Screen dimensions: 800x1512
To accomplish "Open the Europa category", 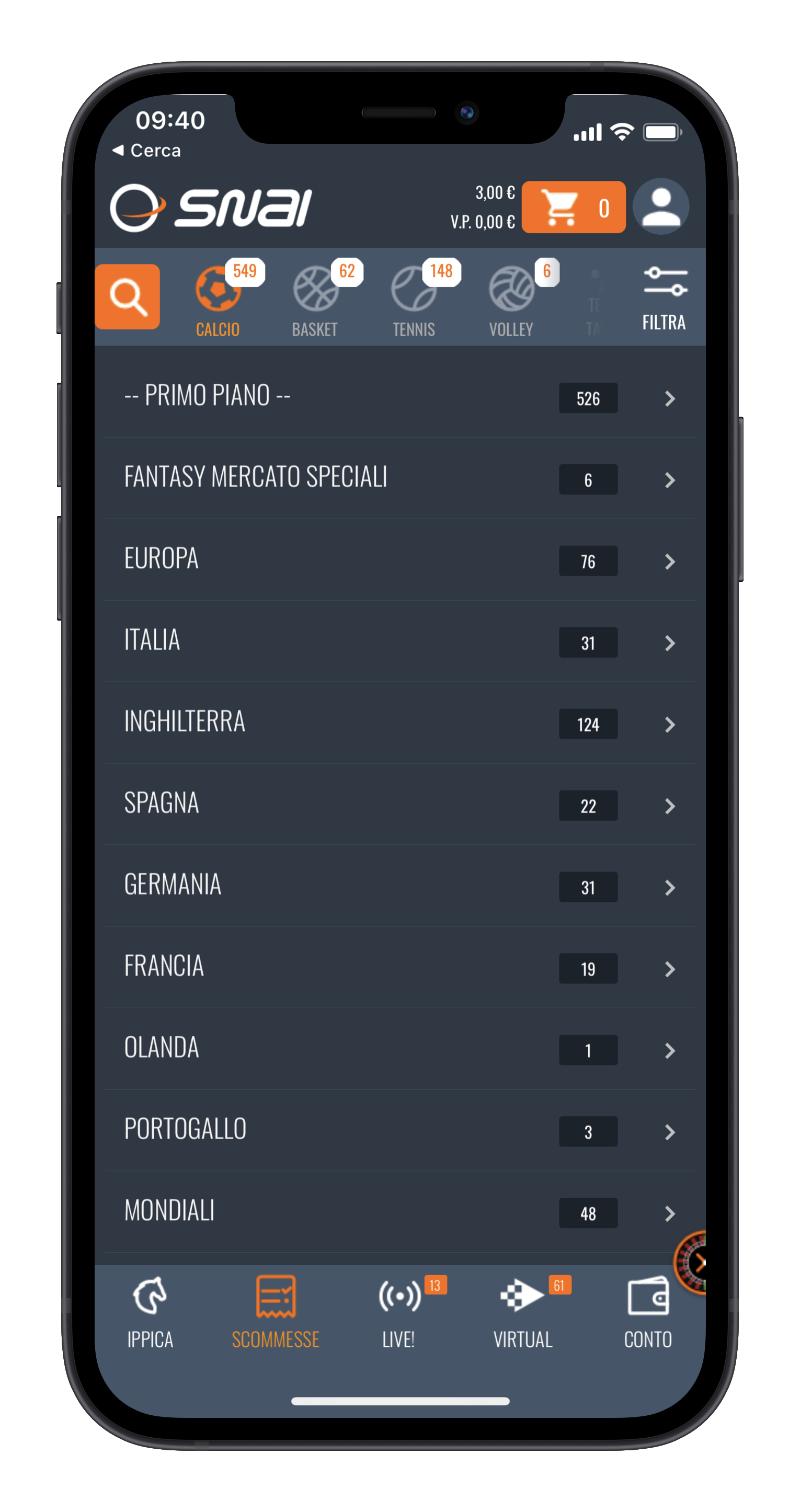I will coord(399,560).
